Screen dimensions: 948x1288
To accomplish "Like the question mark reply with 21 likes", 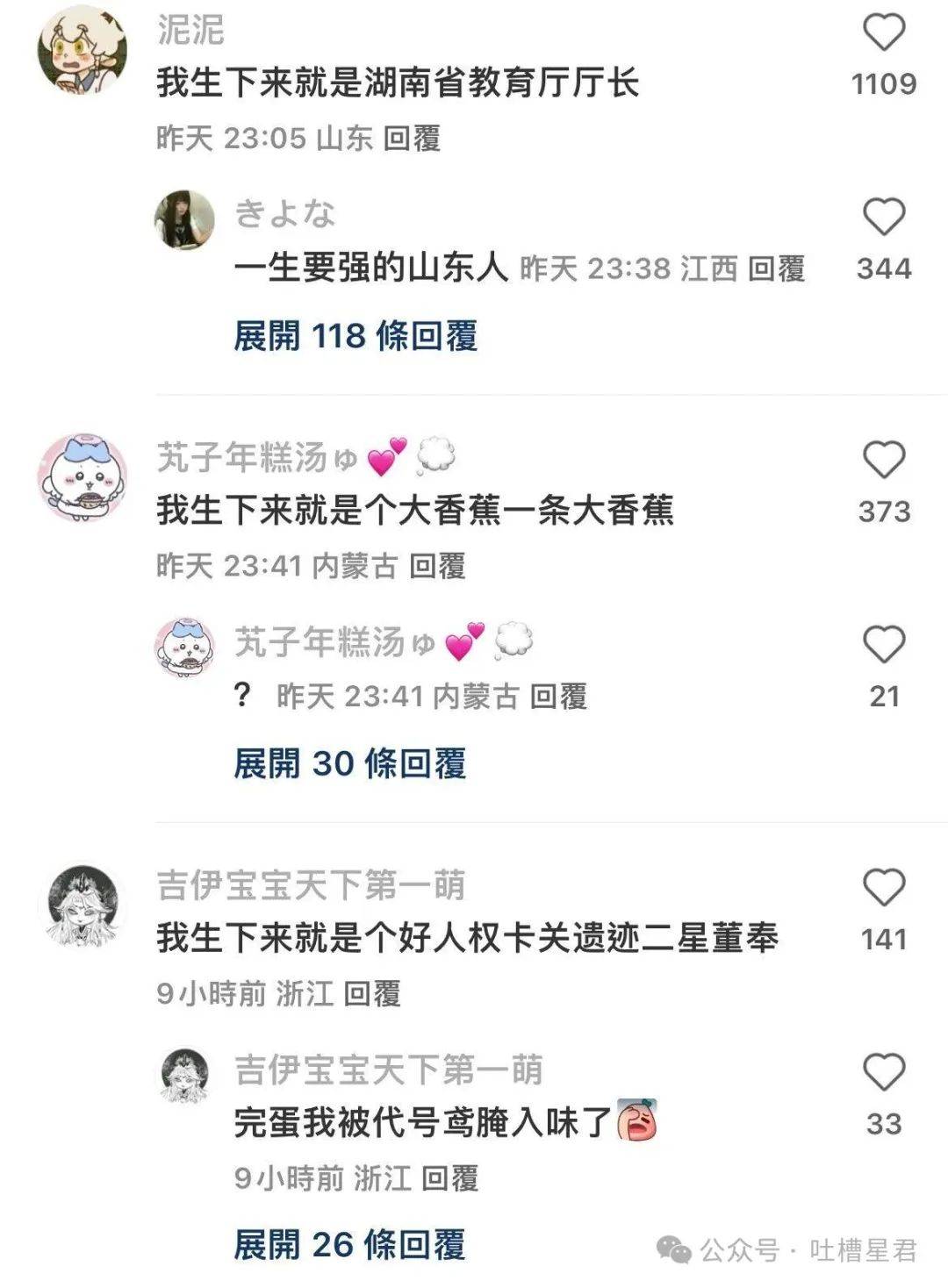I will 883,645.
